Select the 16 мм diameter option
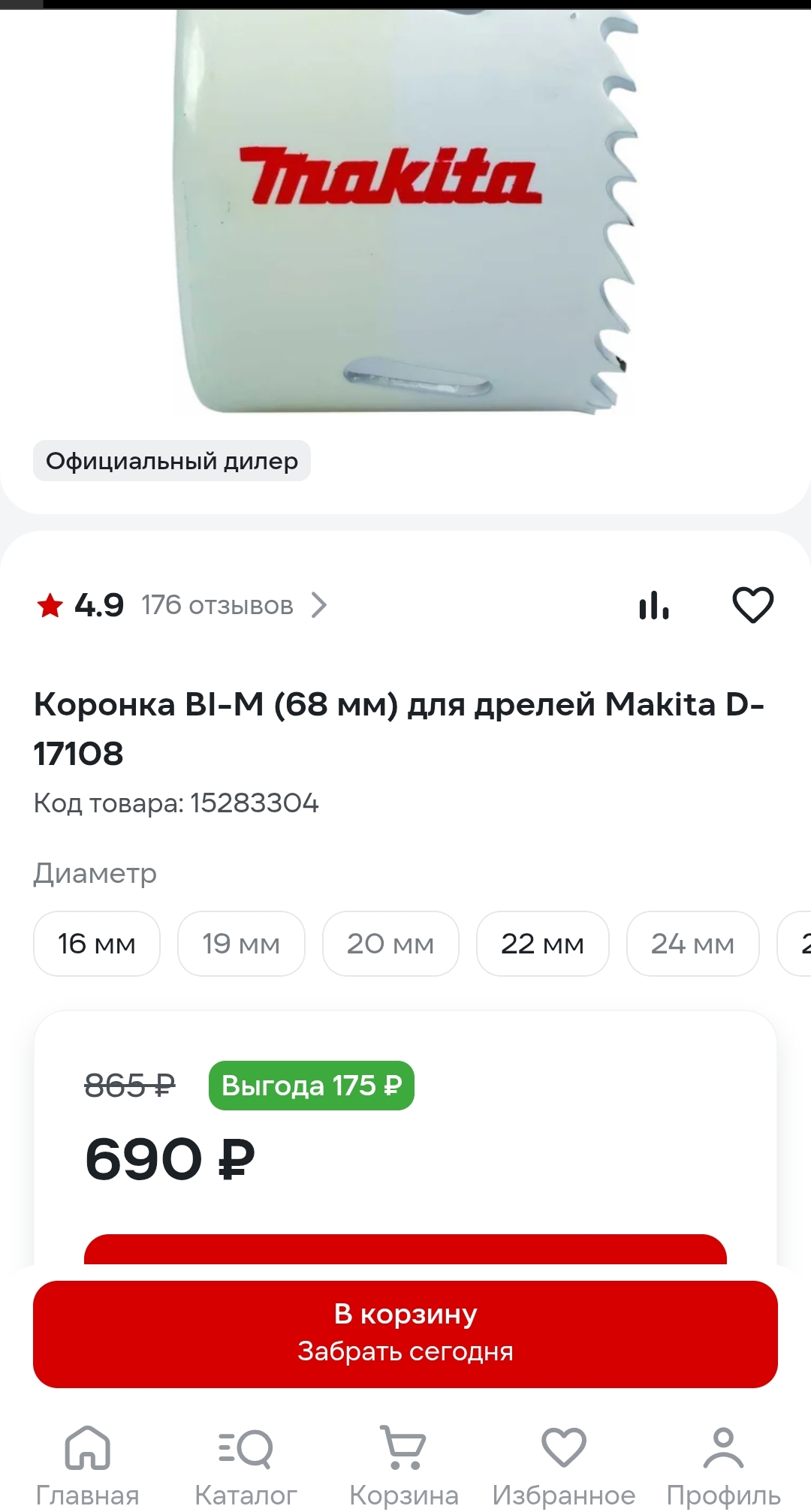The height and width of the screenshot is (1512, 811). tap(96, 944)
